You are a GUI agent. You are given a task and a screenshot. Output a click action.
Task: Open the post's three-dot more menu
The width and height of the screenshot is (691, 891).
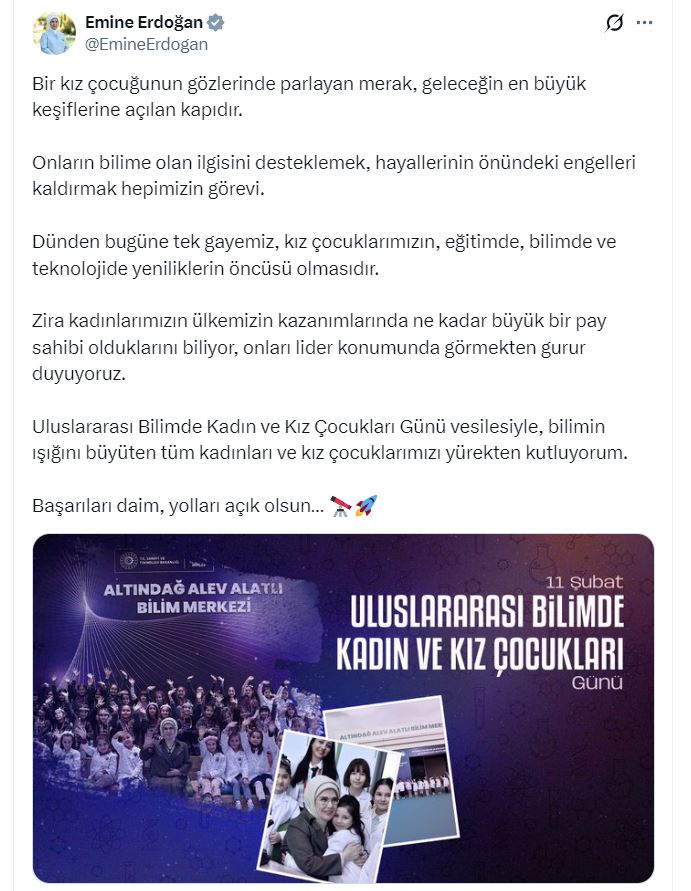[x=646, y=22]
